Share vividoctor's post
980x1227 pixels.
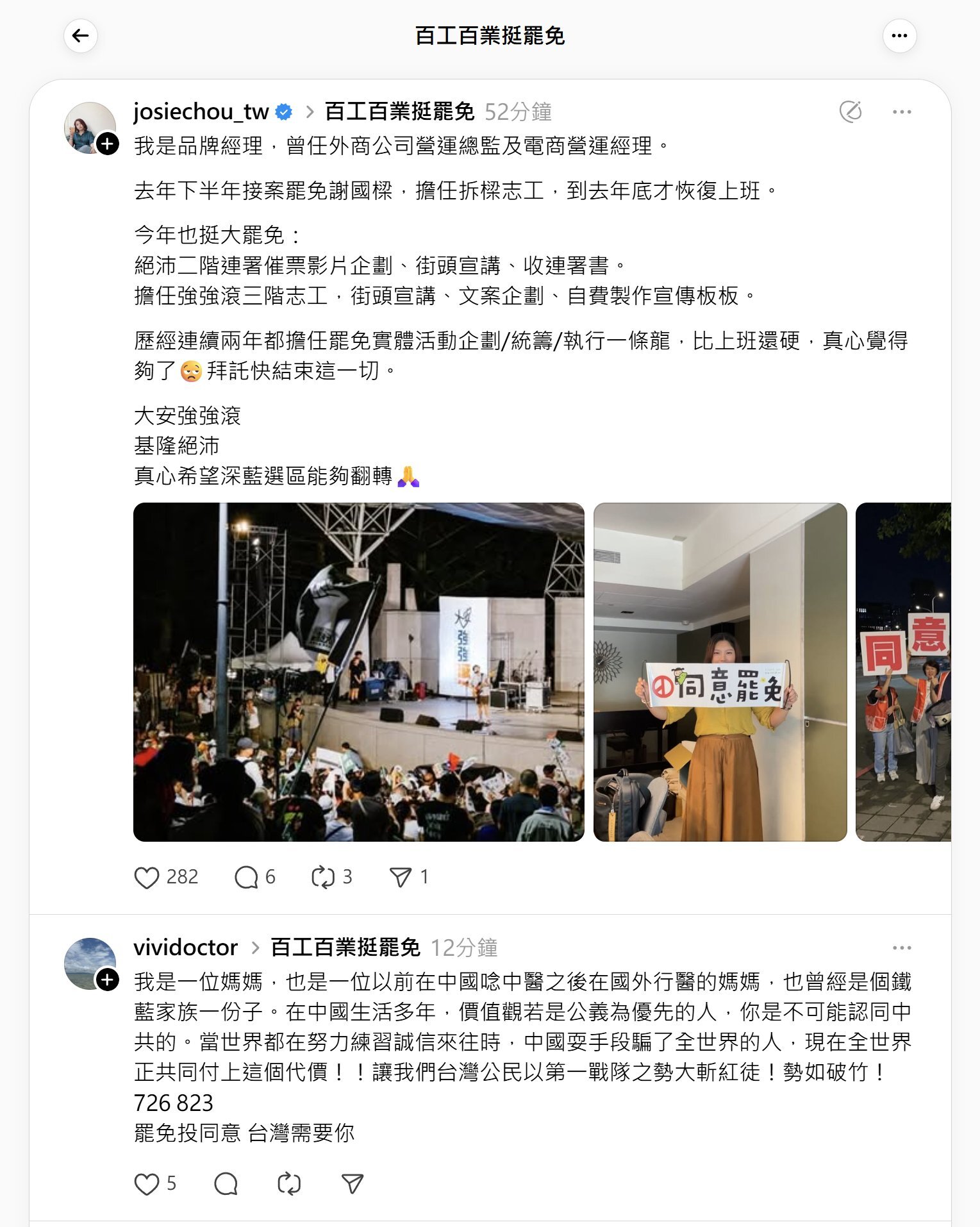[352, 1183]
